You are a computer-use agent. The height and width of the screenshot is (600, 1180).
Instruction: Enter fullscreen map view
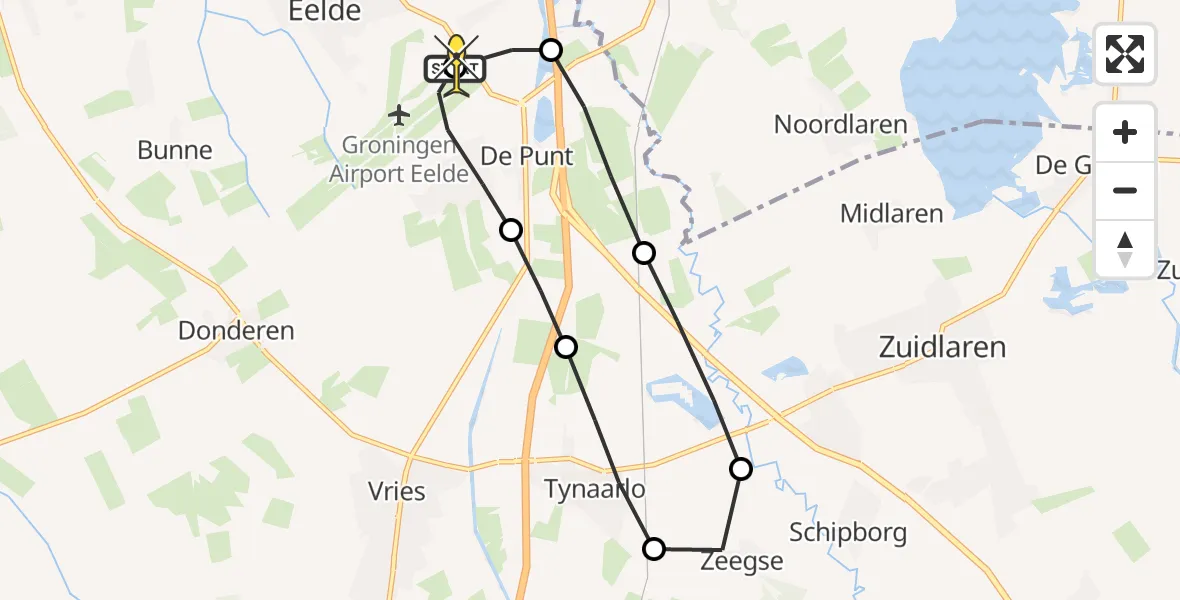1125,54
